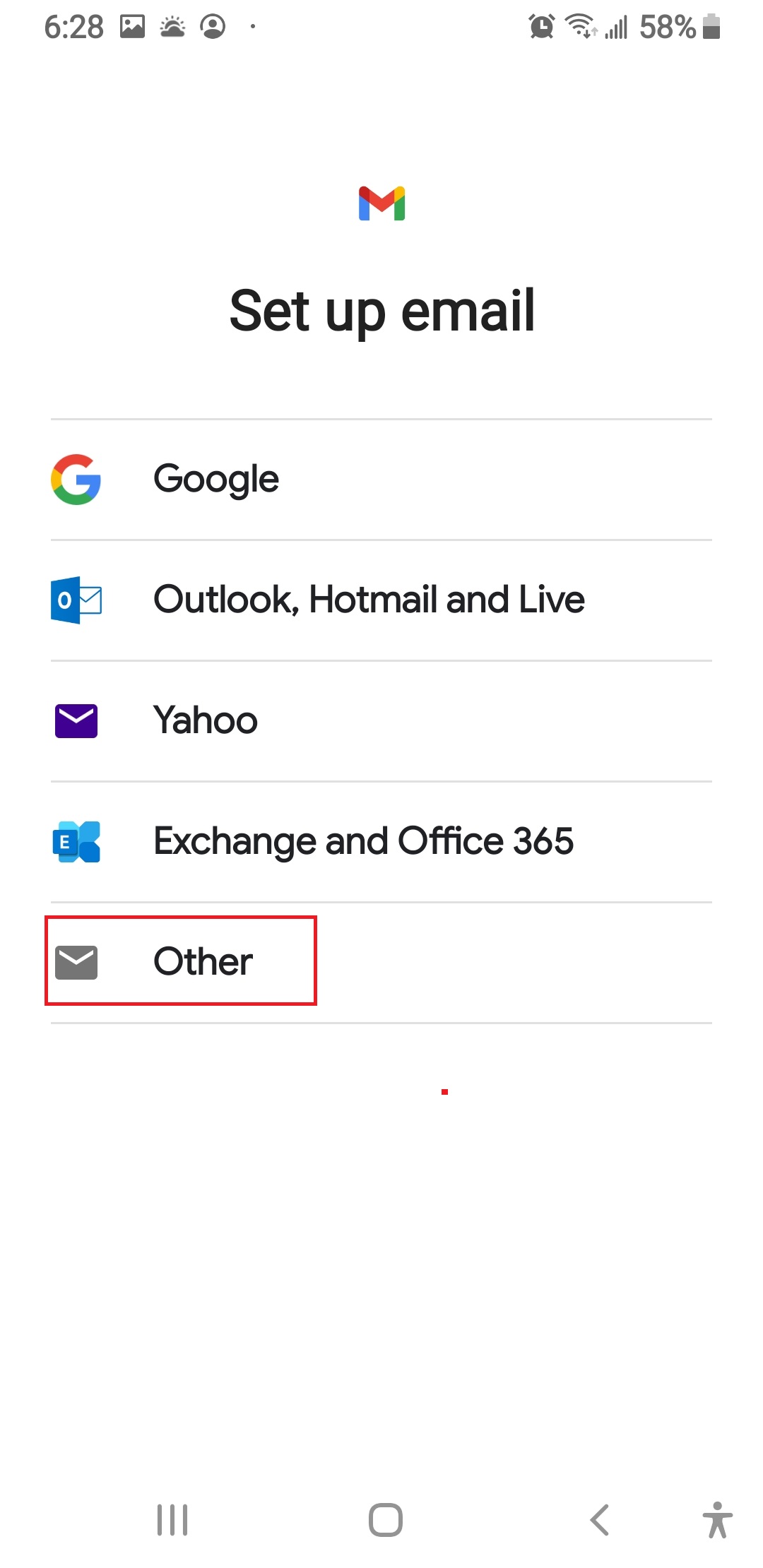Open Exchange and Office 365 setup
Screen dimensions: 763x1568
(x=381, y=843)
